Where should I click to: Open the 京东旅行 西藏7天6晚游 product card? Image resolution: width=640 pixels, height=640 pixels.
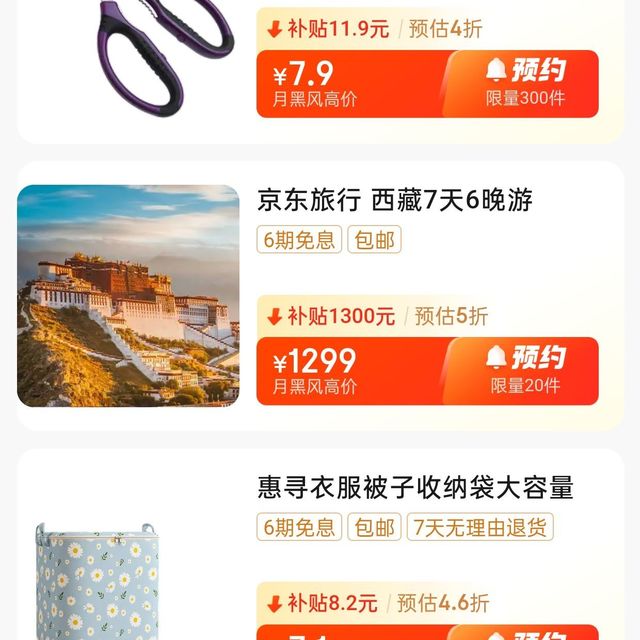tap(396, 201)
